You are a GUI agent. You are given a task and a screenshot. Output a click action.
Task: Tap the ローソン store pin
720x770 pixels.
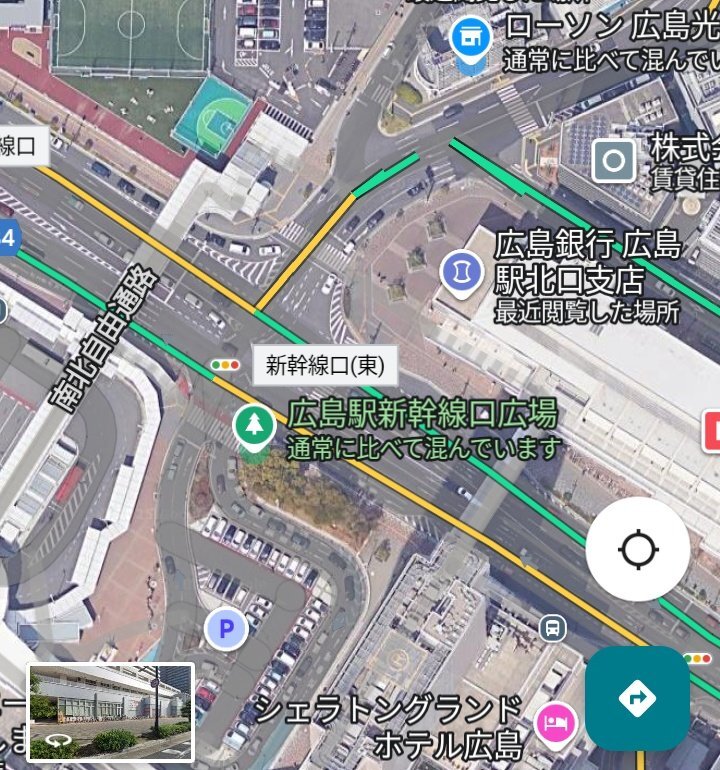(469, 38)
